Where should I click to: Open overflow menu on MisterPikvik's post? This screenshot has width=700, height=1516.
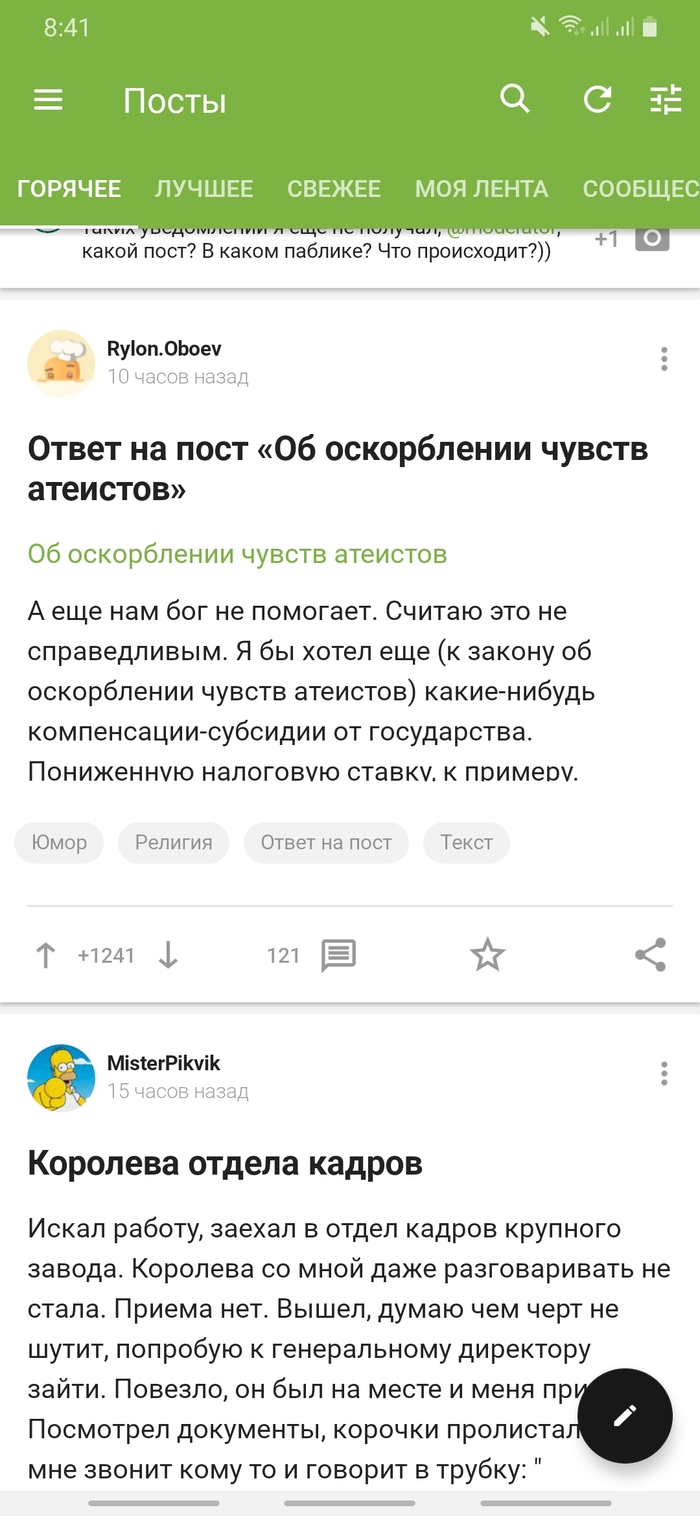pyautogui.click(x=664, y=1074)
